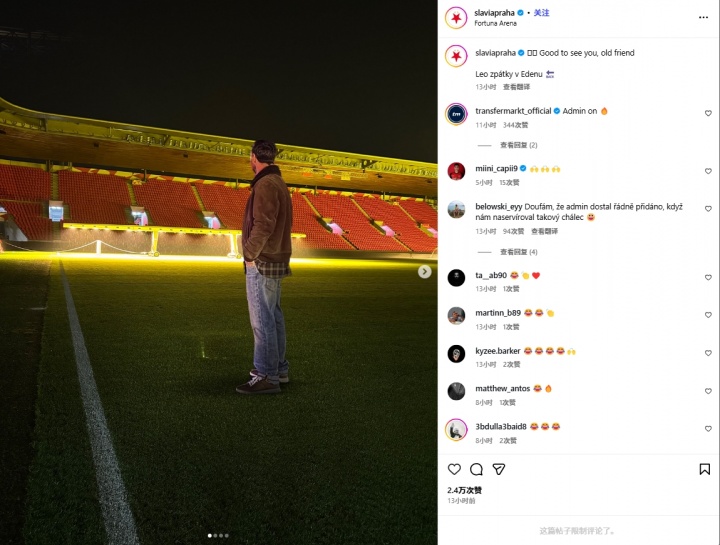Open the Fortuna Arena location link
This screenshot has width=720, height=545.
(495, 23)
